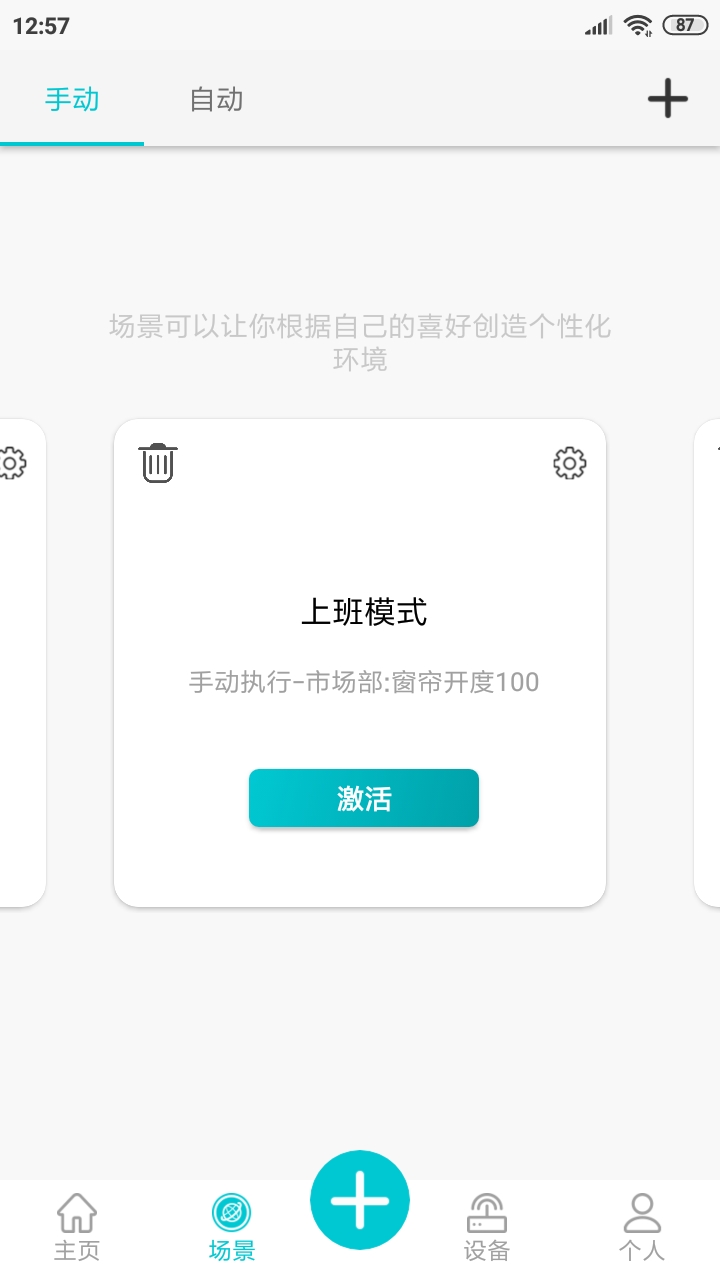Image resolution: width=720 pixels, height=1280 pixels.
Task: Tap the description 手动执行-市场部:窗帘开度100
Action: 363,682
